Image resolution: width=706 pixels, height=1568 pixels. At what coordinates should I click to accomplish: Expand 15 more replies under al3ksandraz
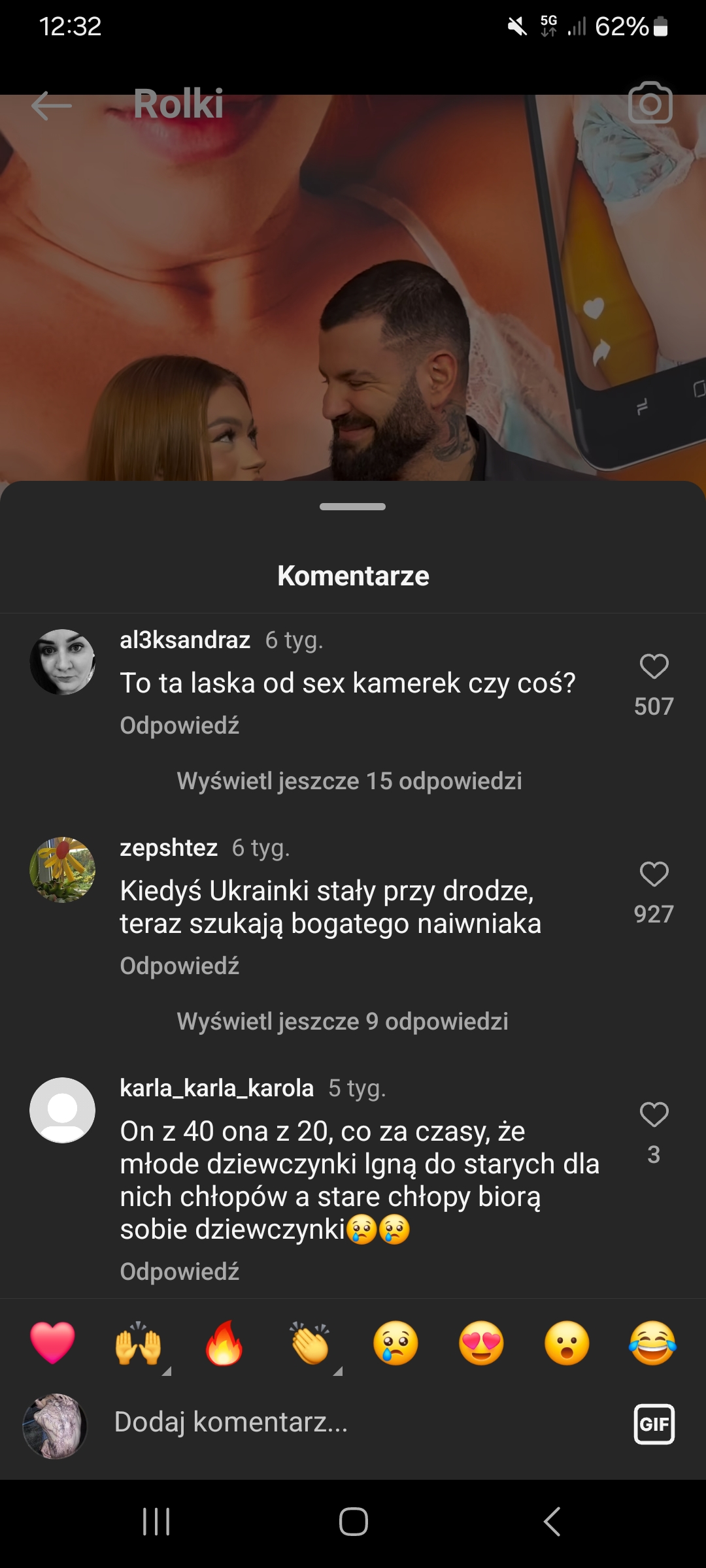[x=349, y=781]
